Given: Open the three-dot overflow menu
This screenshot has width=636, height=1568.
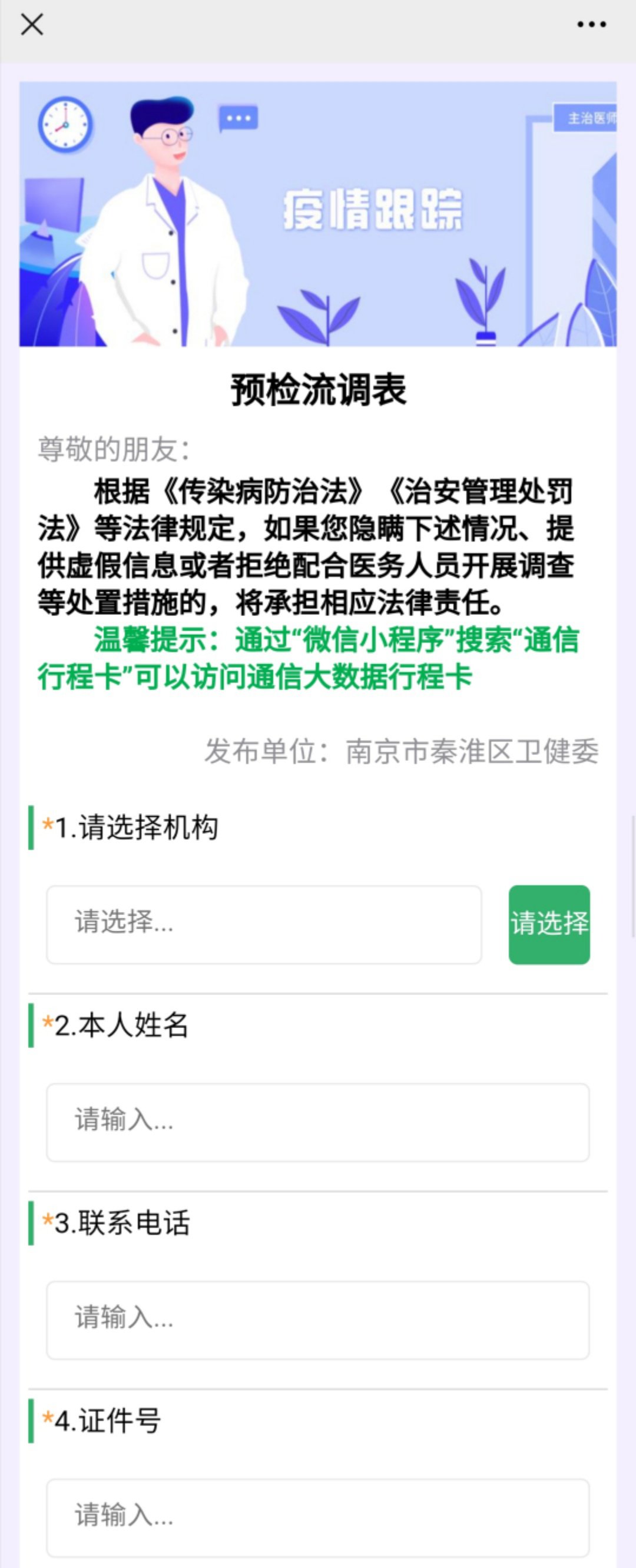Looking at the screenshot, I should [x=591, y=25].
